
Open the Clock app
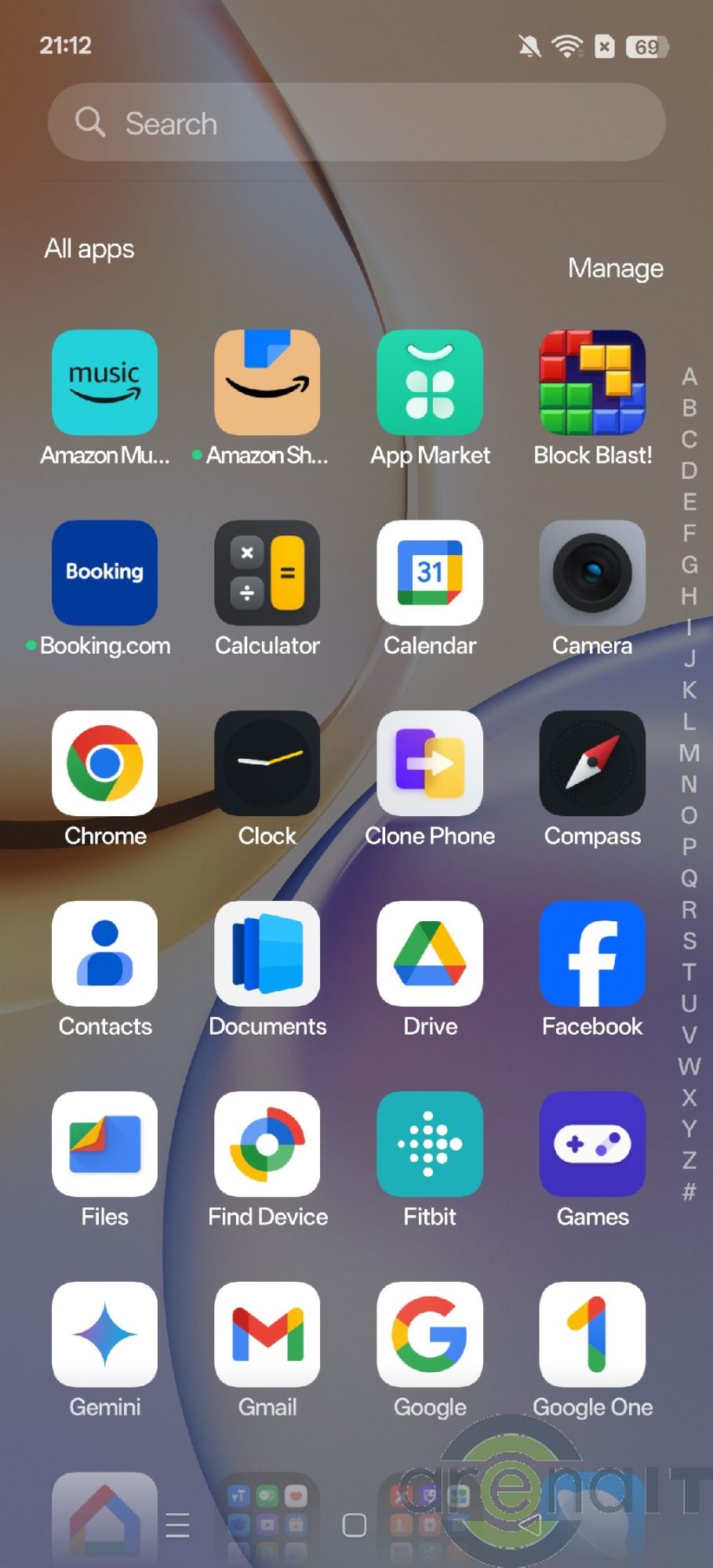pos(267,764)
